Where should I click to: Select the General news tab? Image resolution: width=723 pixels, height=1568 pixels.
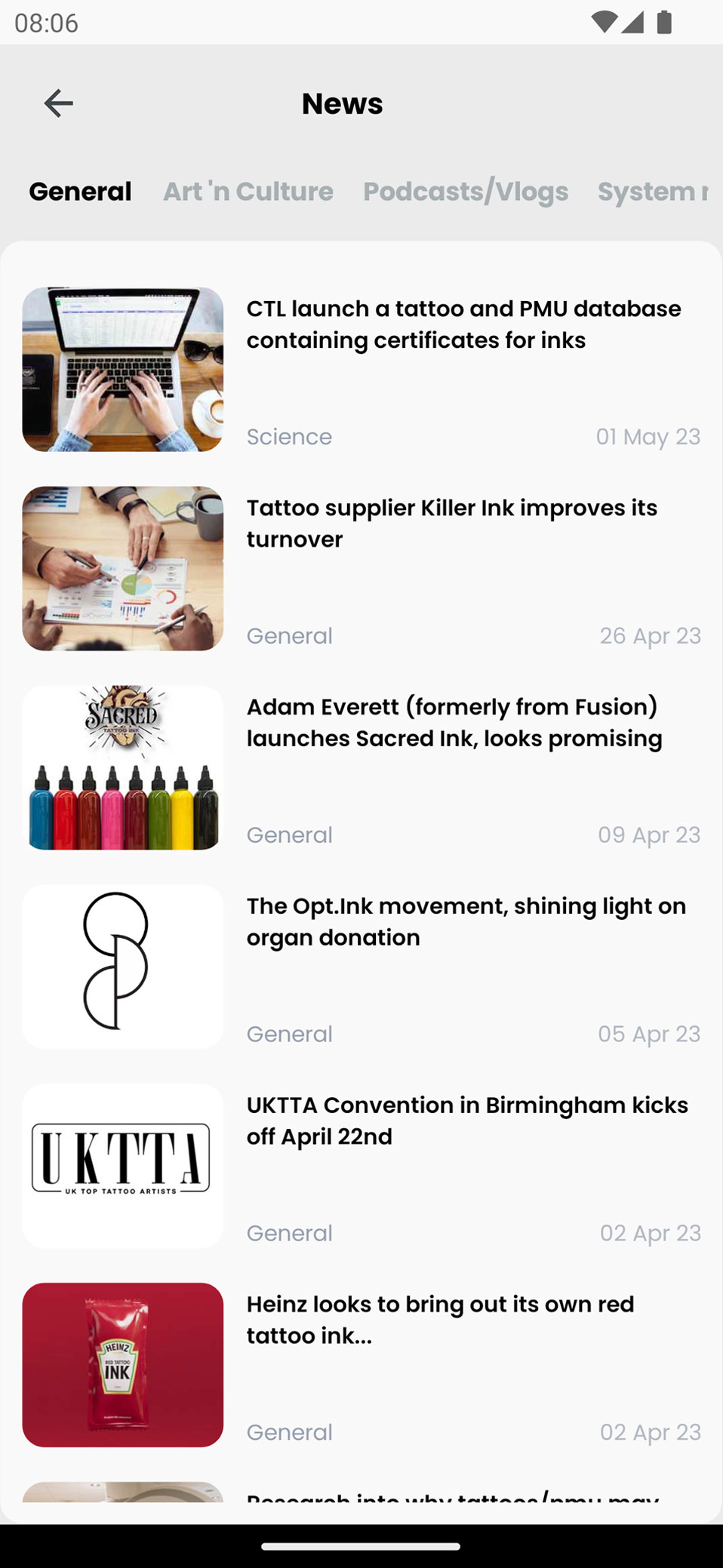(x=80, y=192)
